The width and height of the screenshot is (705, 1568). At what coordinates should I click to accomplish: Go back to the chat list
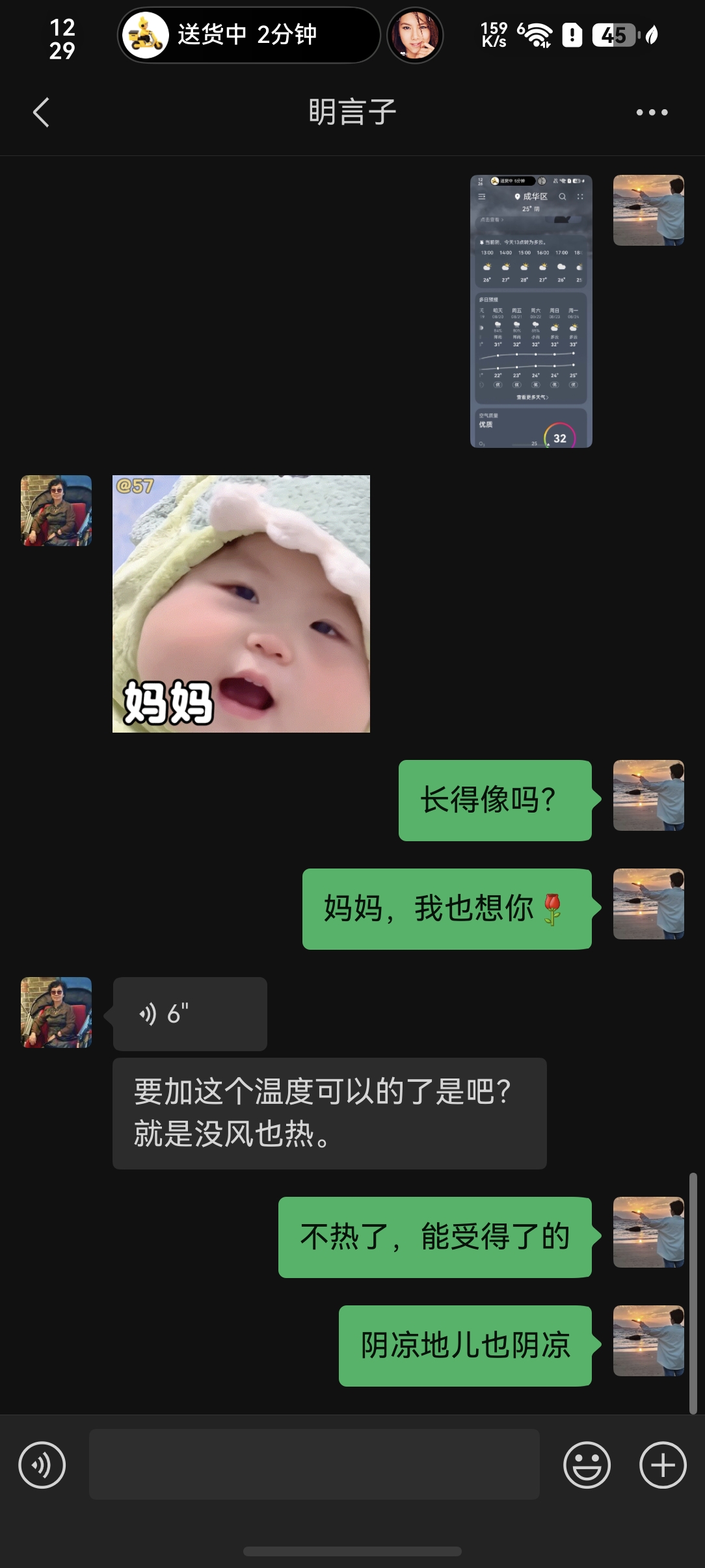coord(41,112)
